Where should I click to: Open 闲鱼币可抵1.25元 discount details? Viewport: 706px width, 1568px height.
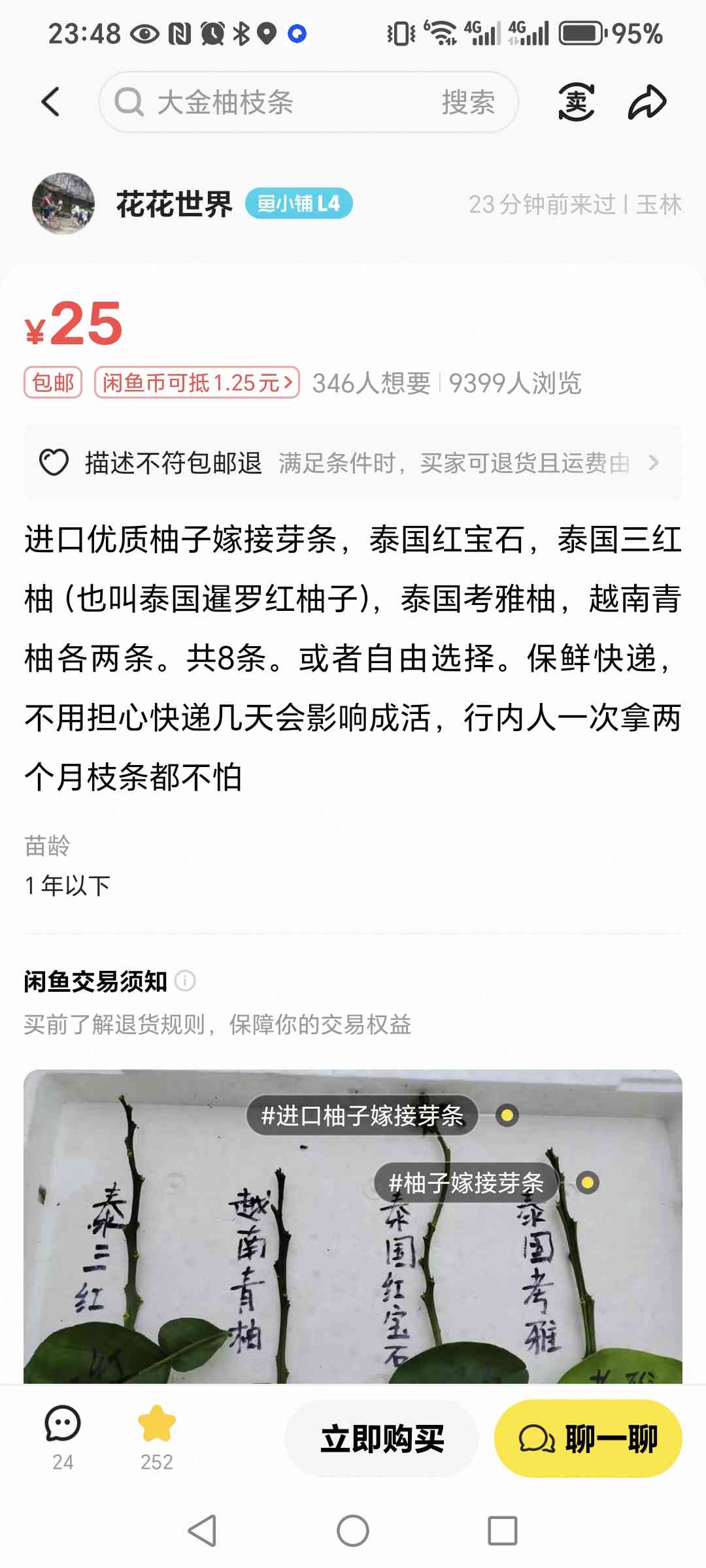point(197,383)
